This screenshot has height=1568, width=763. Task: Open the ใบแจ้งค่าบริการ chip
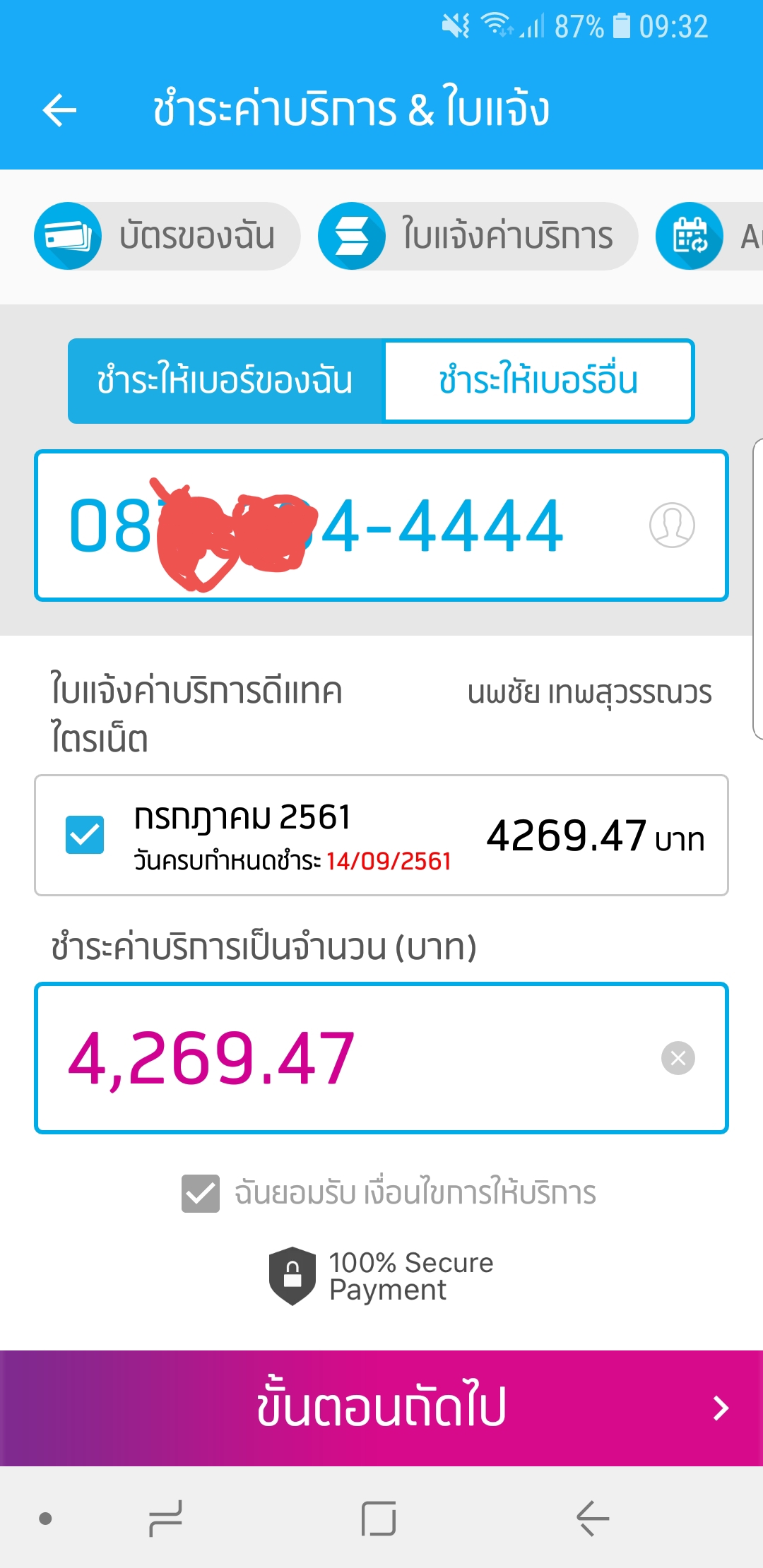[478, 236]
